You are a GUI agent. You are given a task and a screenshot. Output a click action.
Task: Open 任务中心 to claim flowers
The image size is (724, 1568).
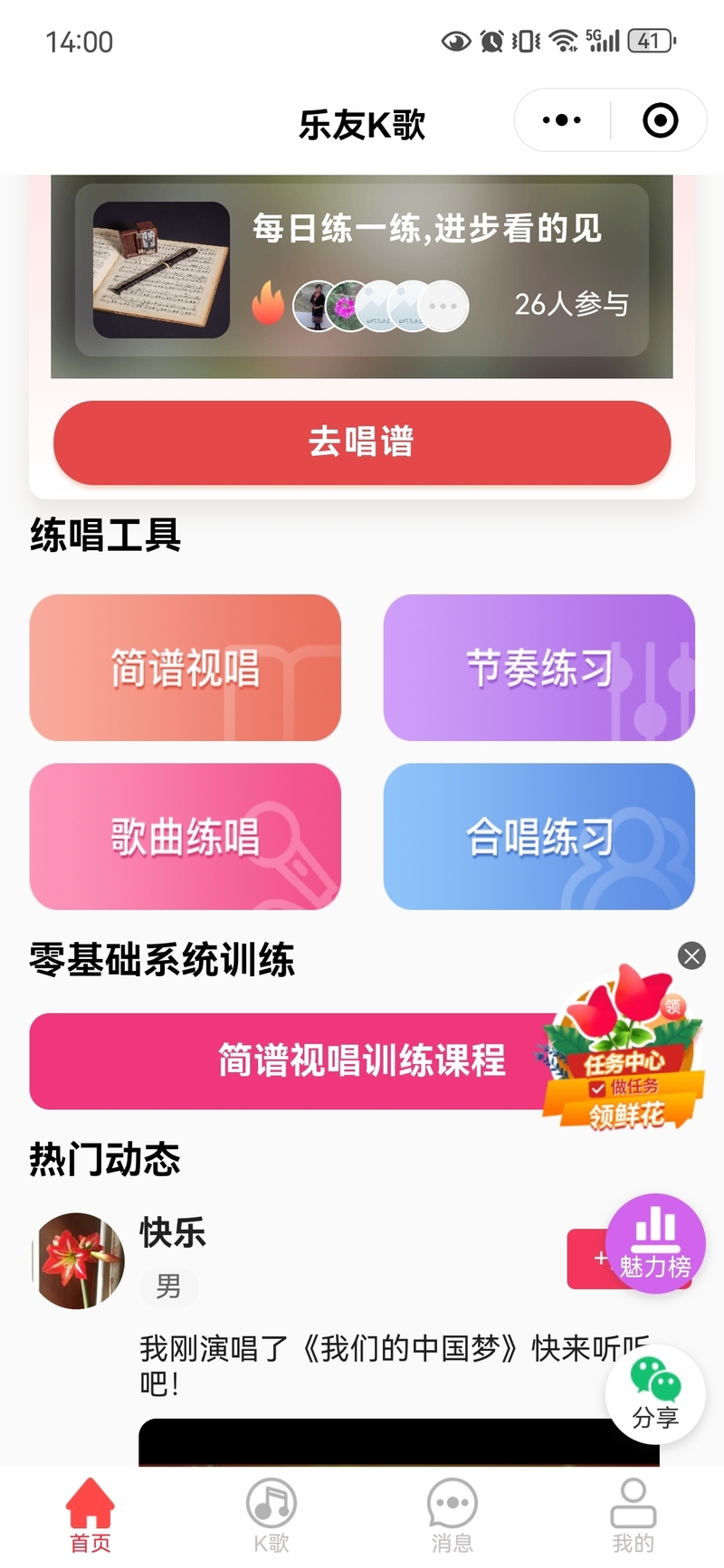pyautogui.click(x=625, y=1060)
